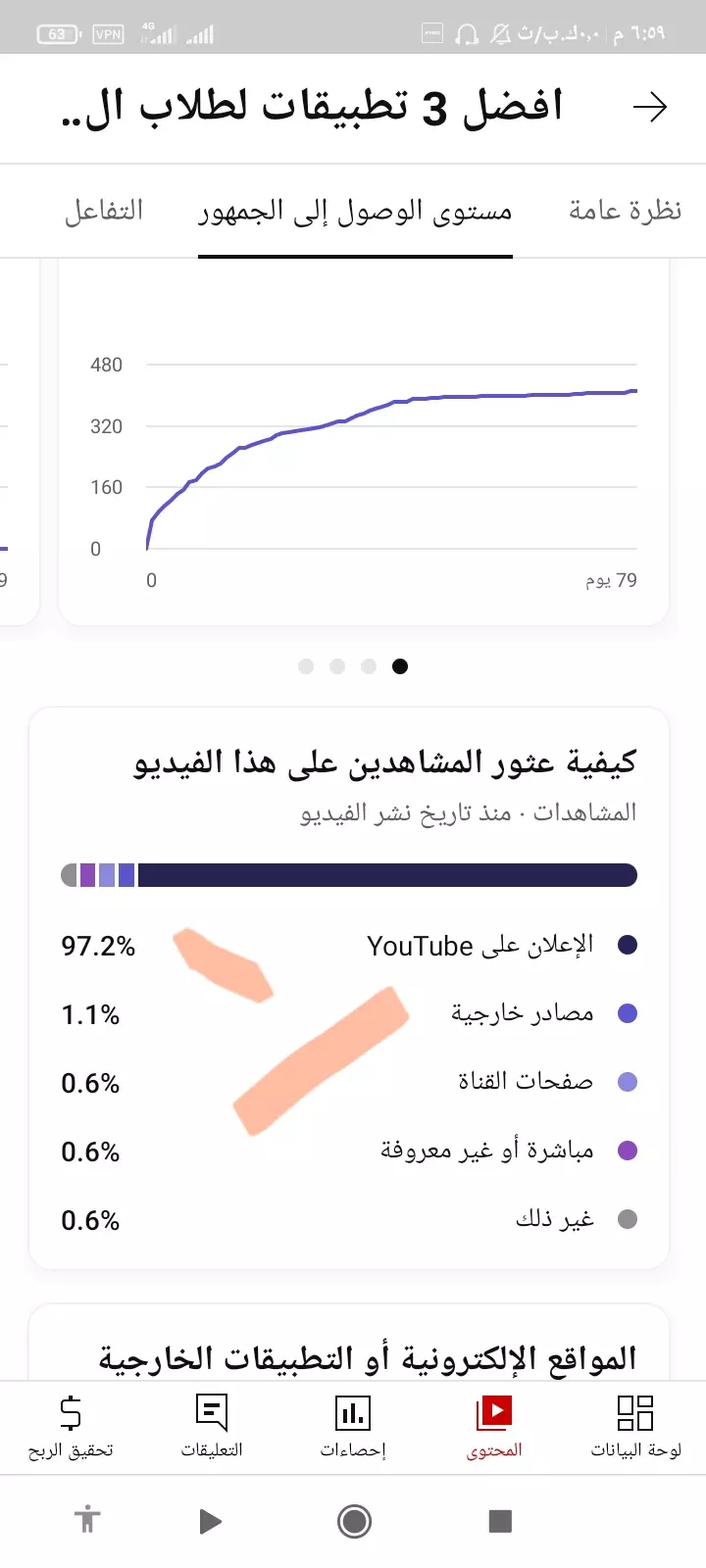The image size is (706, 1568).
Task: Tap the VPN icon in the status bar
Action: tap(109, 32)
